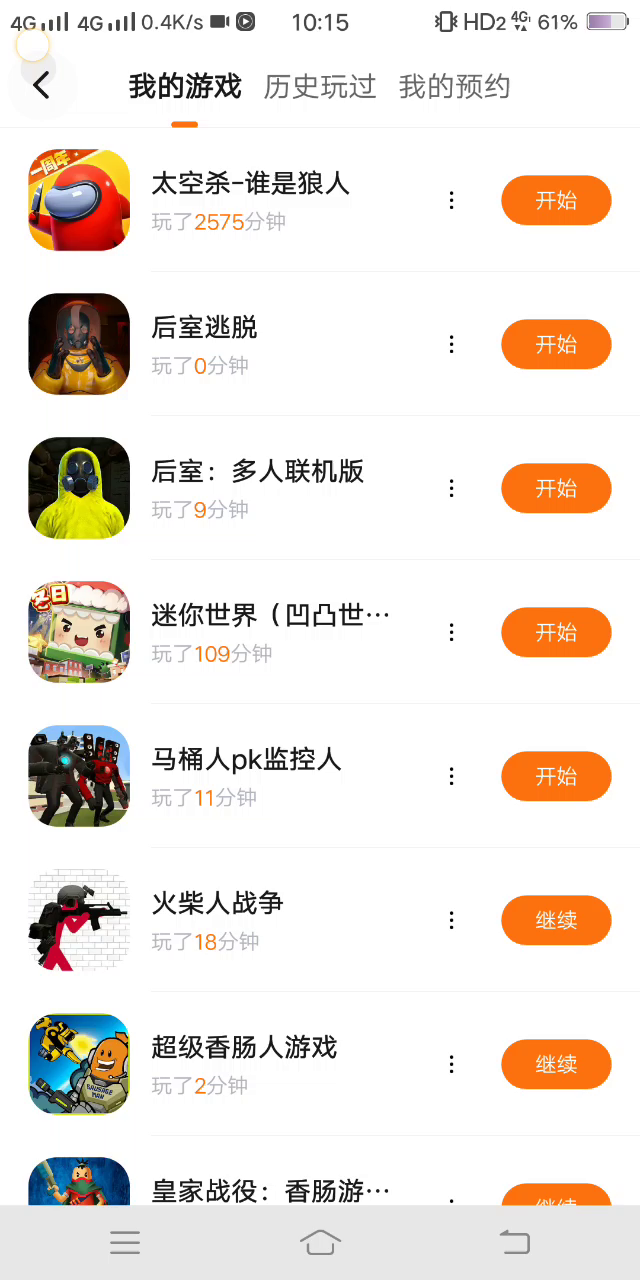Open more options for 太空杀-谁是狼人
This screenshot has height=1280, width=640.
point(451,200)
